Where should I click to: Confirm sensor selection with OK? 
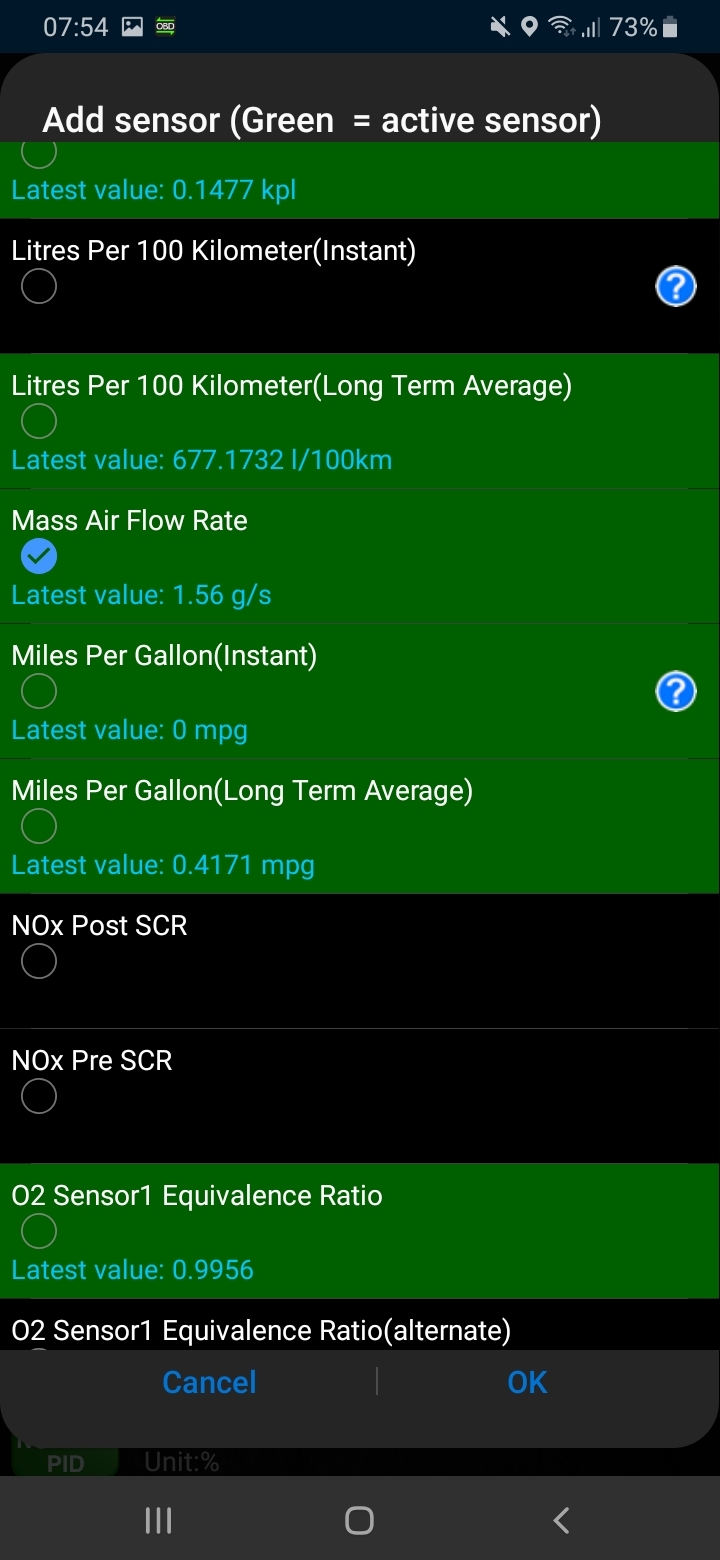click(x=527, y=1382)
